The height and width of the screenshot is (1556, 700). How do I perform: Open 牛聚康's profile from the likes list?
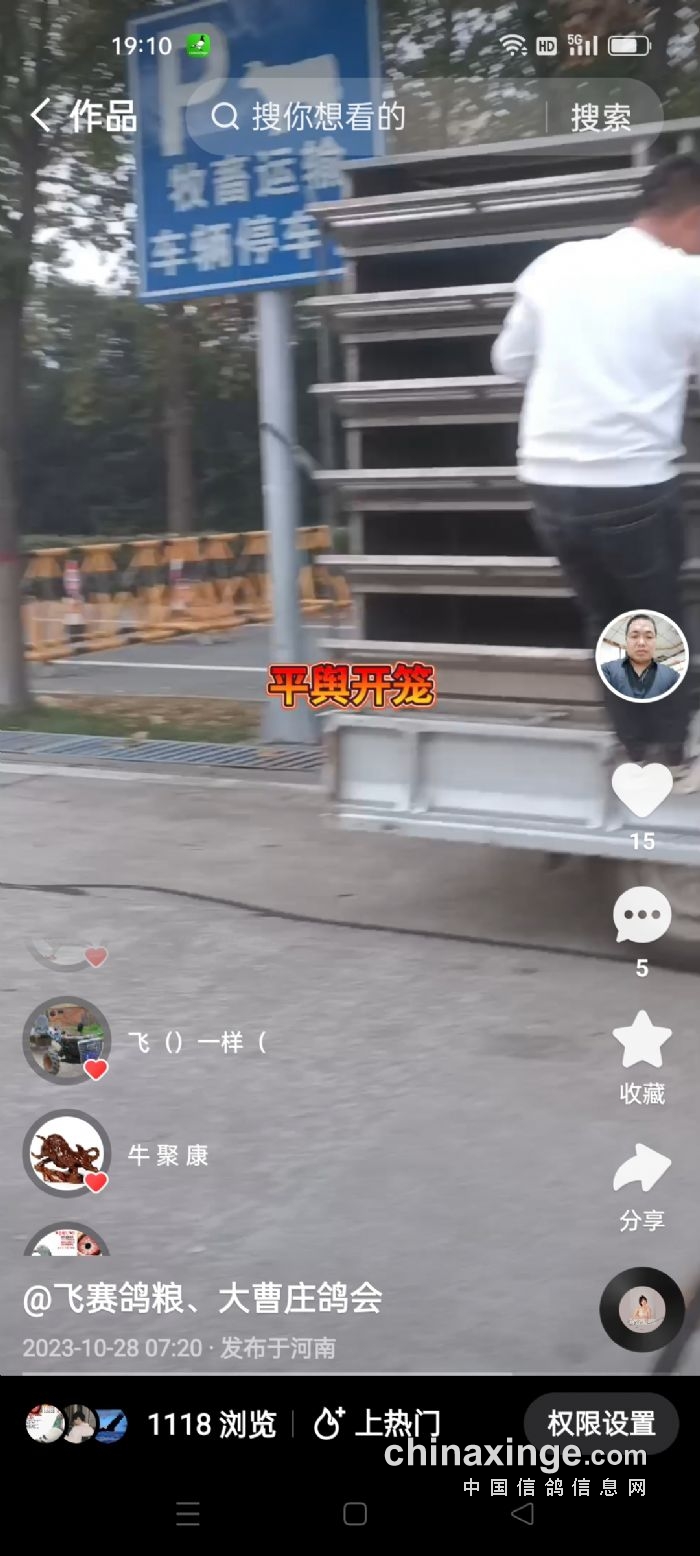pos(66,1154)
